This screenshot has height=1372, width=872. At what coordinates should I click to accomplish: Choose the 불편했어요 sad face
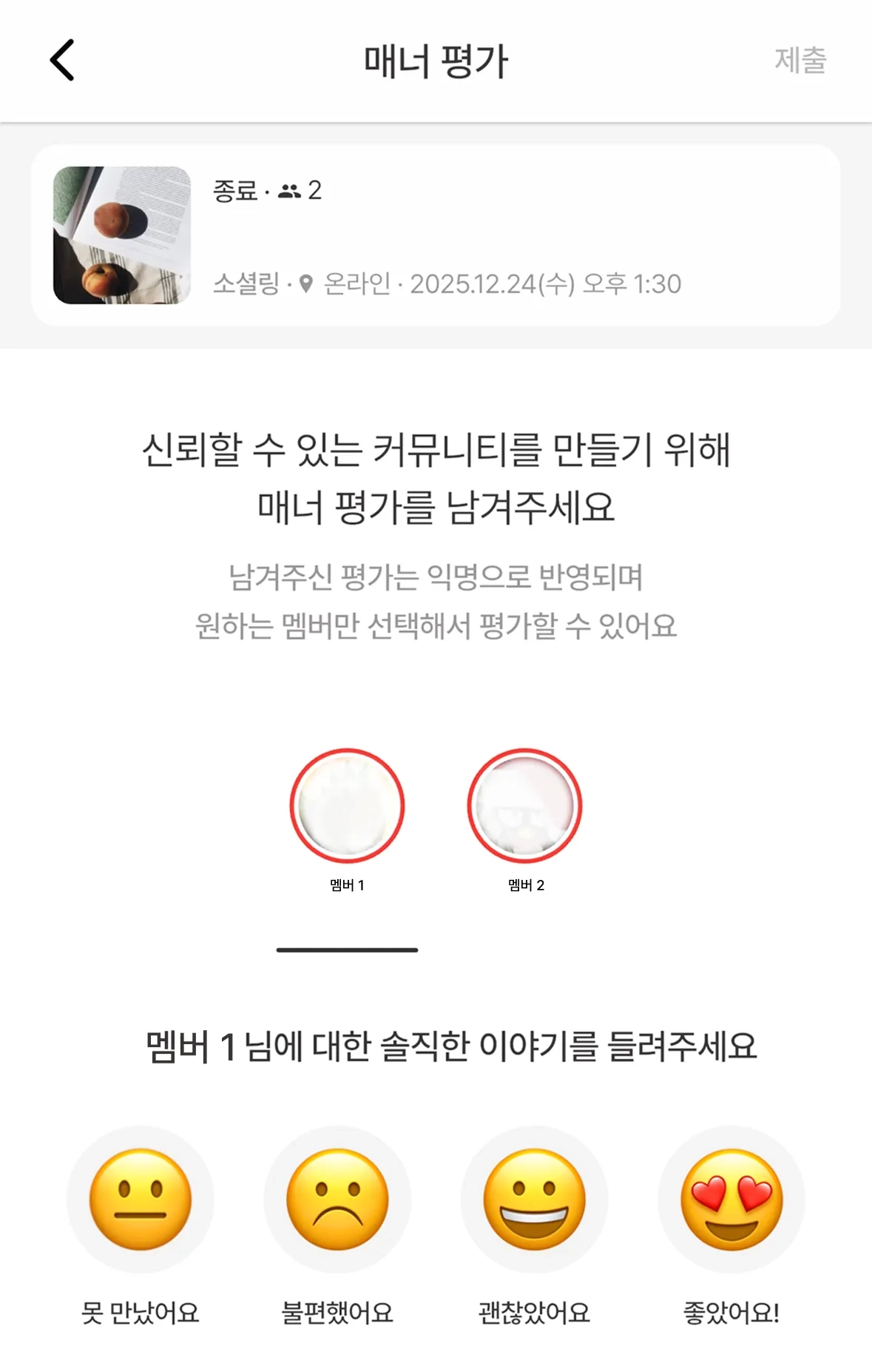337,1200
